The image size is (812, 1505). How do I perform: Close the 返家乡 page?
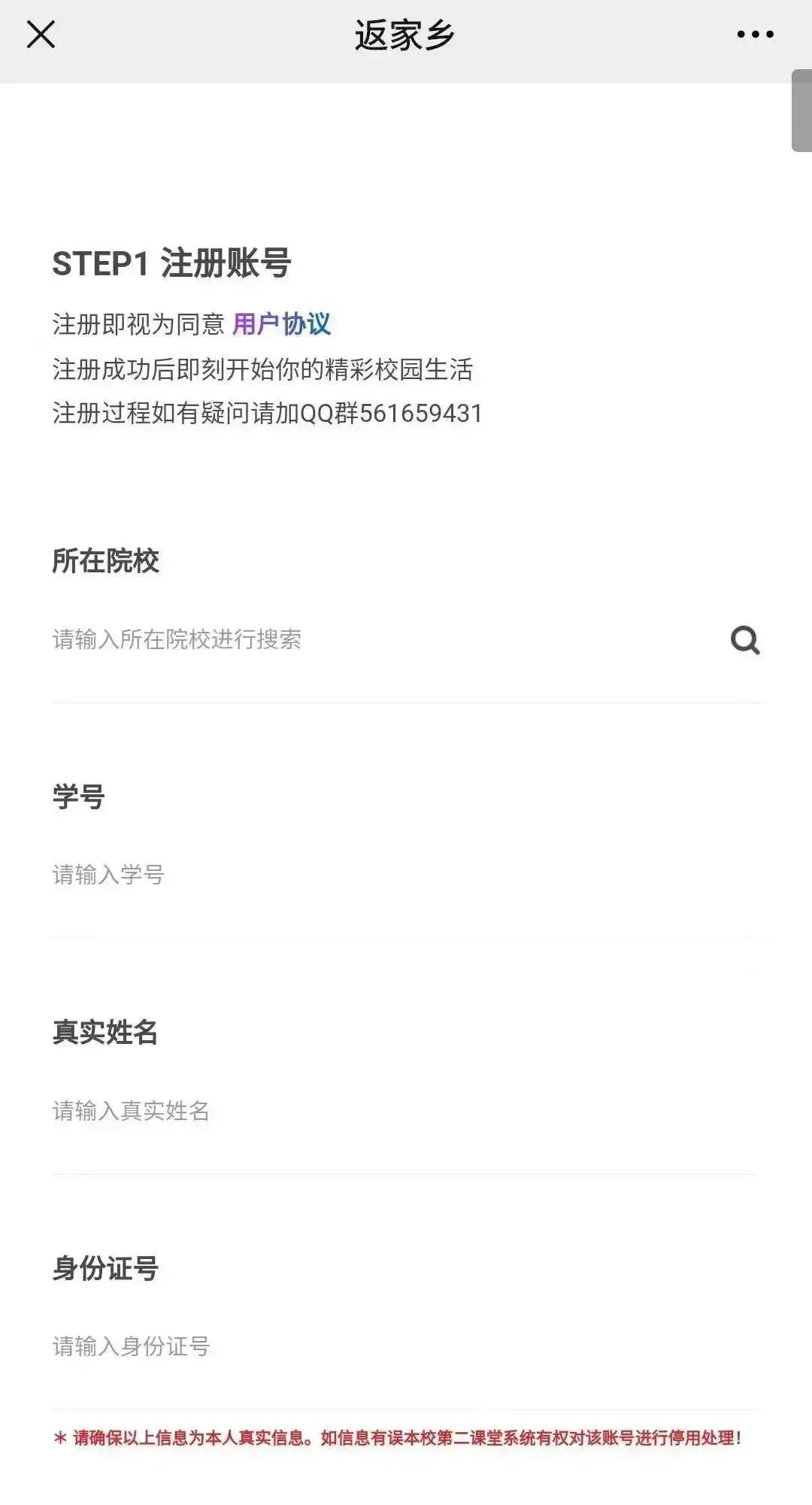coord(41,35)
